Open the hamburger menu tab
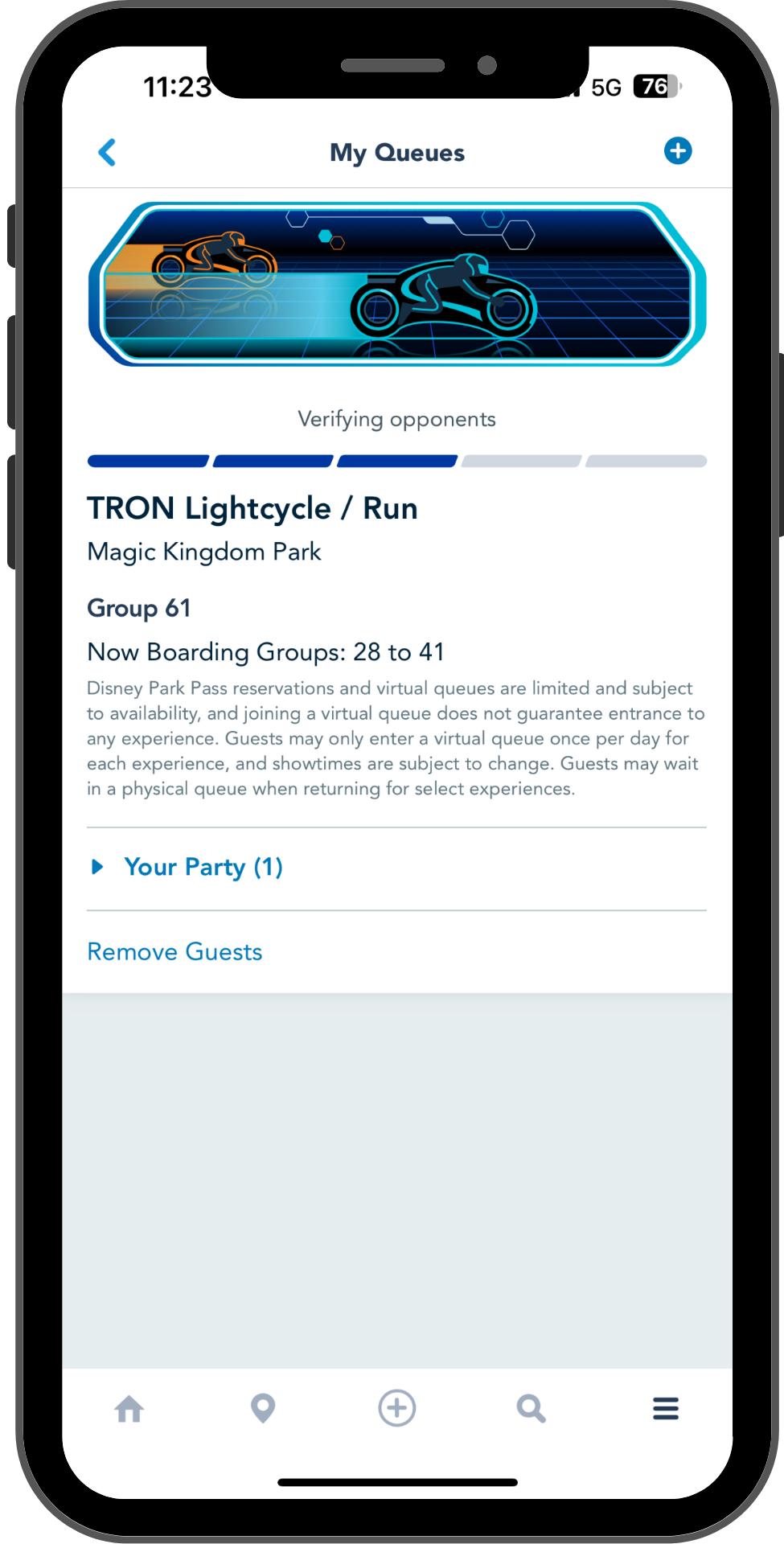The height and width of the screenshot is (1544, 784). 666,1409
